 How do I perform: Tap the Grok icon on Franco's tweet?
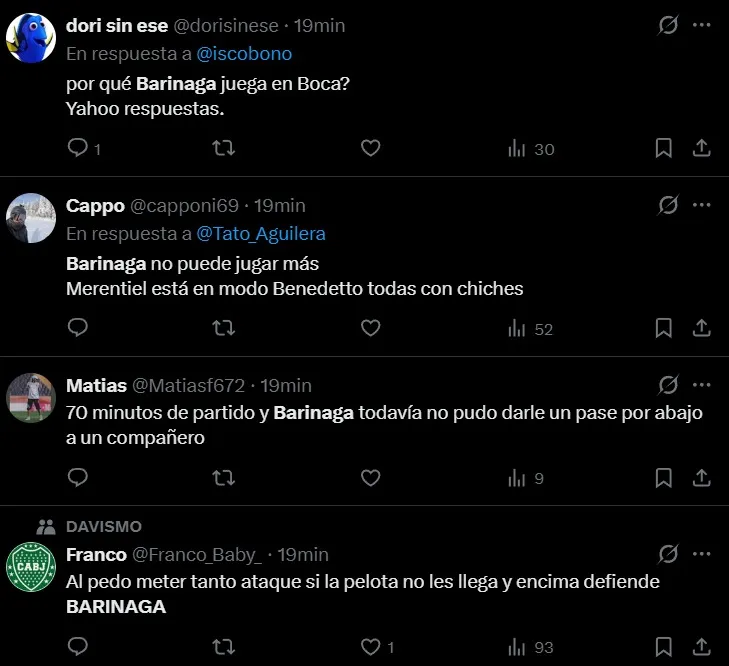point(667,553)
